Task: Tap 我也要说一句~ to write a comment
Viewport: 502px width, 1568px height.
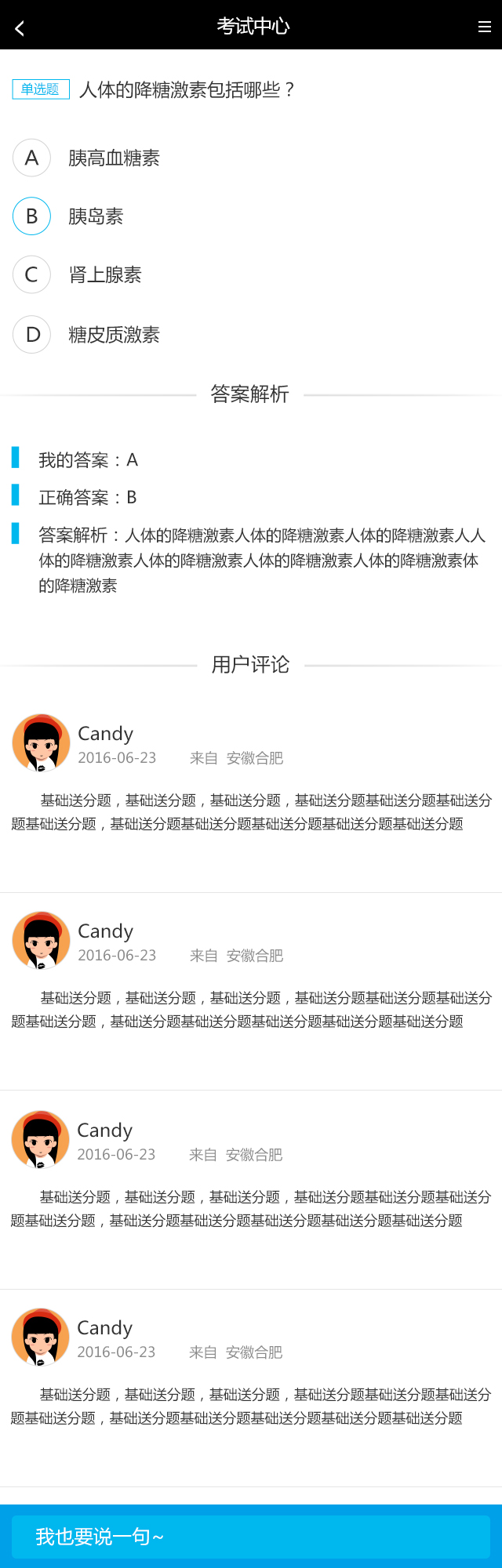Action: (x=251, y=1537)
